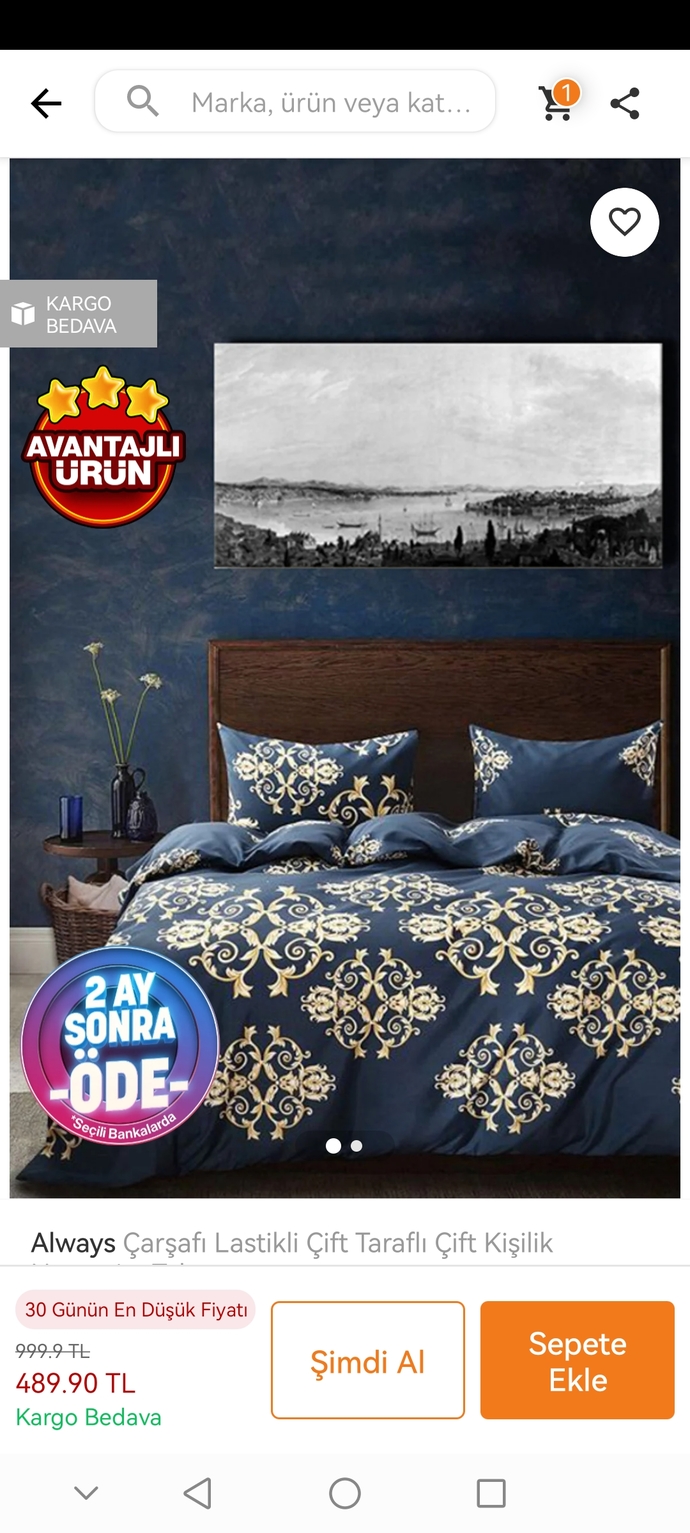This screenshot has width=690, height=1533.
Task: Share this product
Action: [625, 103]
